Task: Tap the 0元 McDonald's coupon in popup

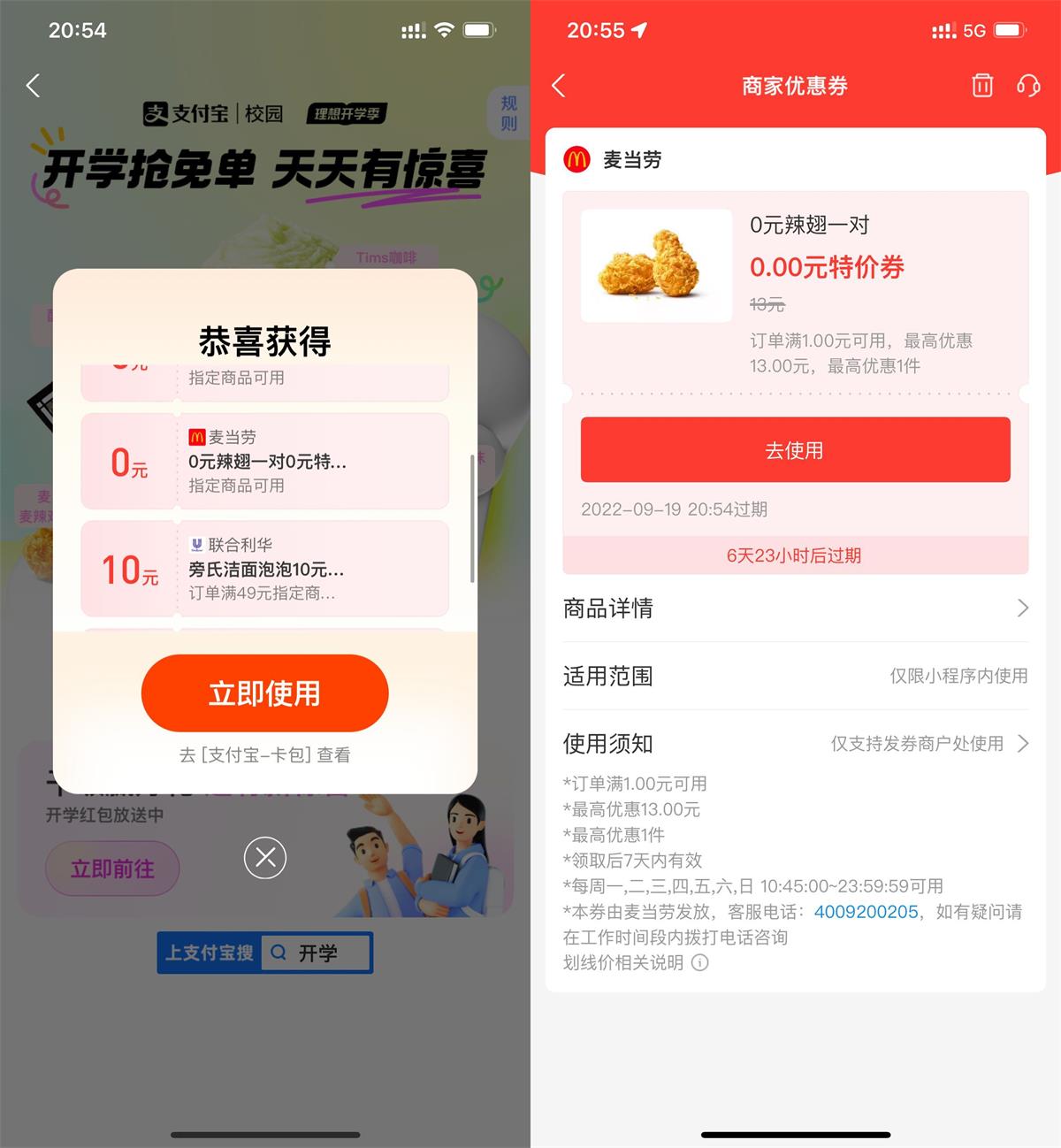Action: 264,461
